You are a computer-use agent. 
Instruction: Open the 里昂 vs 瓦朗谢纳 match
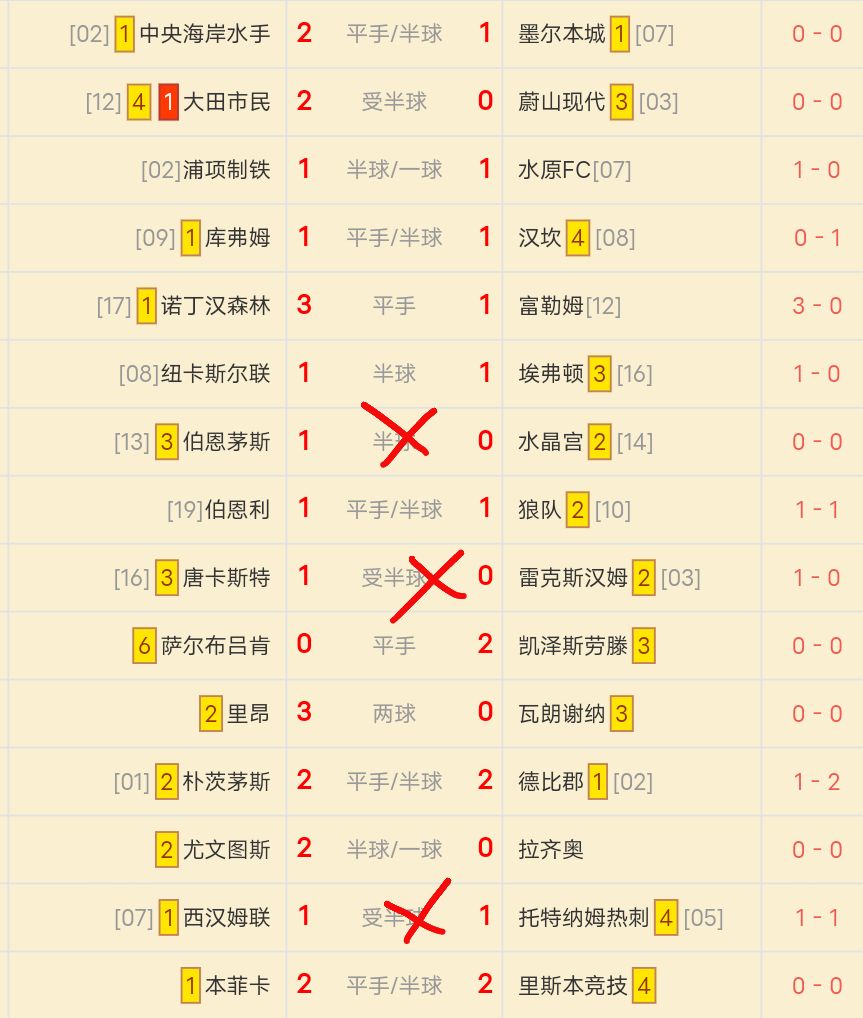pyautogui.click(x=394, y=714)
